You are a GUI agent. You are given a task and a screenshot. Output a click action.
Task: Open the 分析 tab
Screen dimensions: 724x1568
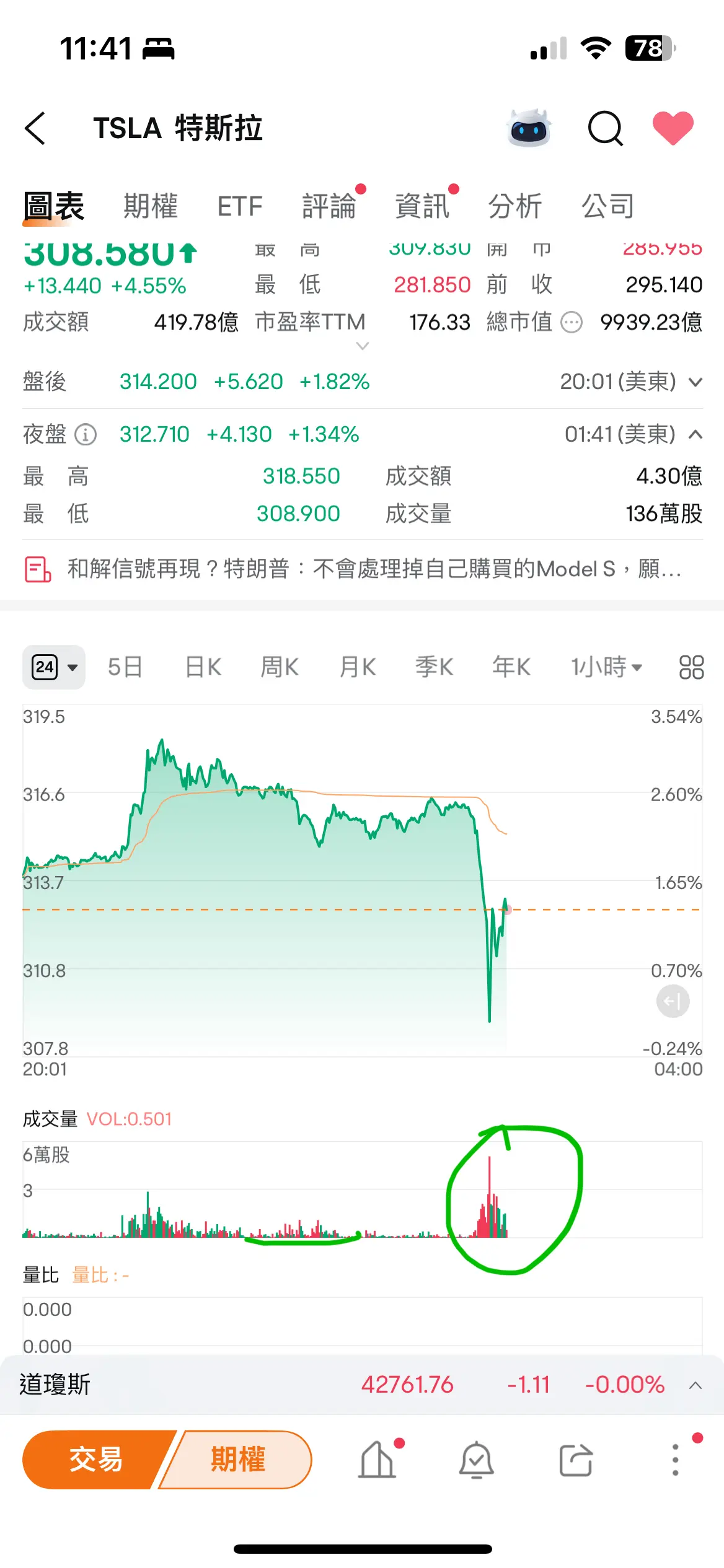(x=516, y=206)
